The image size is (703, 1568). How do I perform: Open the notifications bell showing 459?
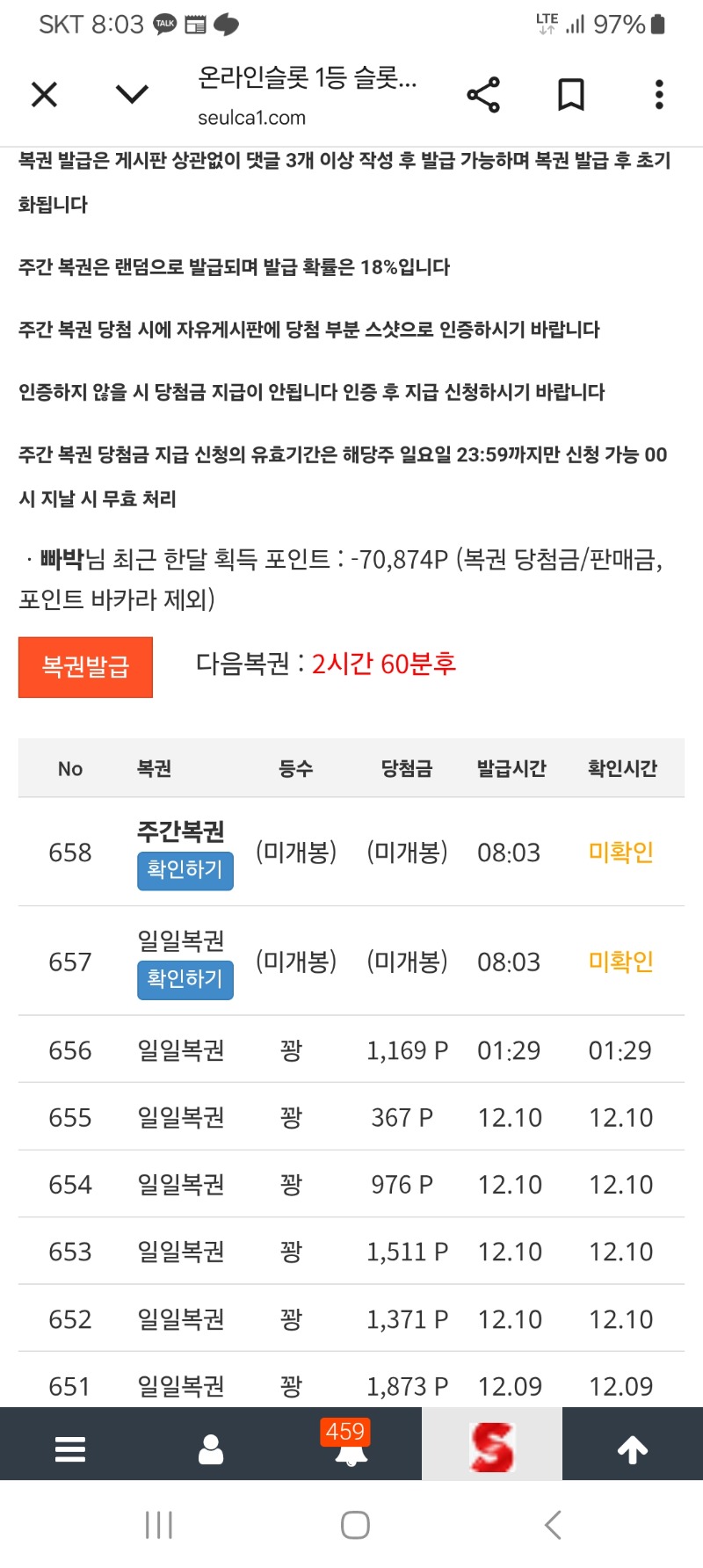pyautogui.click(x=351, y=1448)
